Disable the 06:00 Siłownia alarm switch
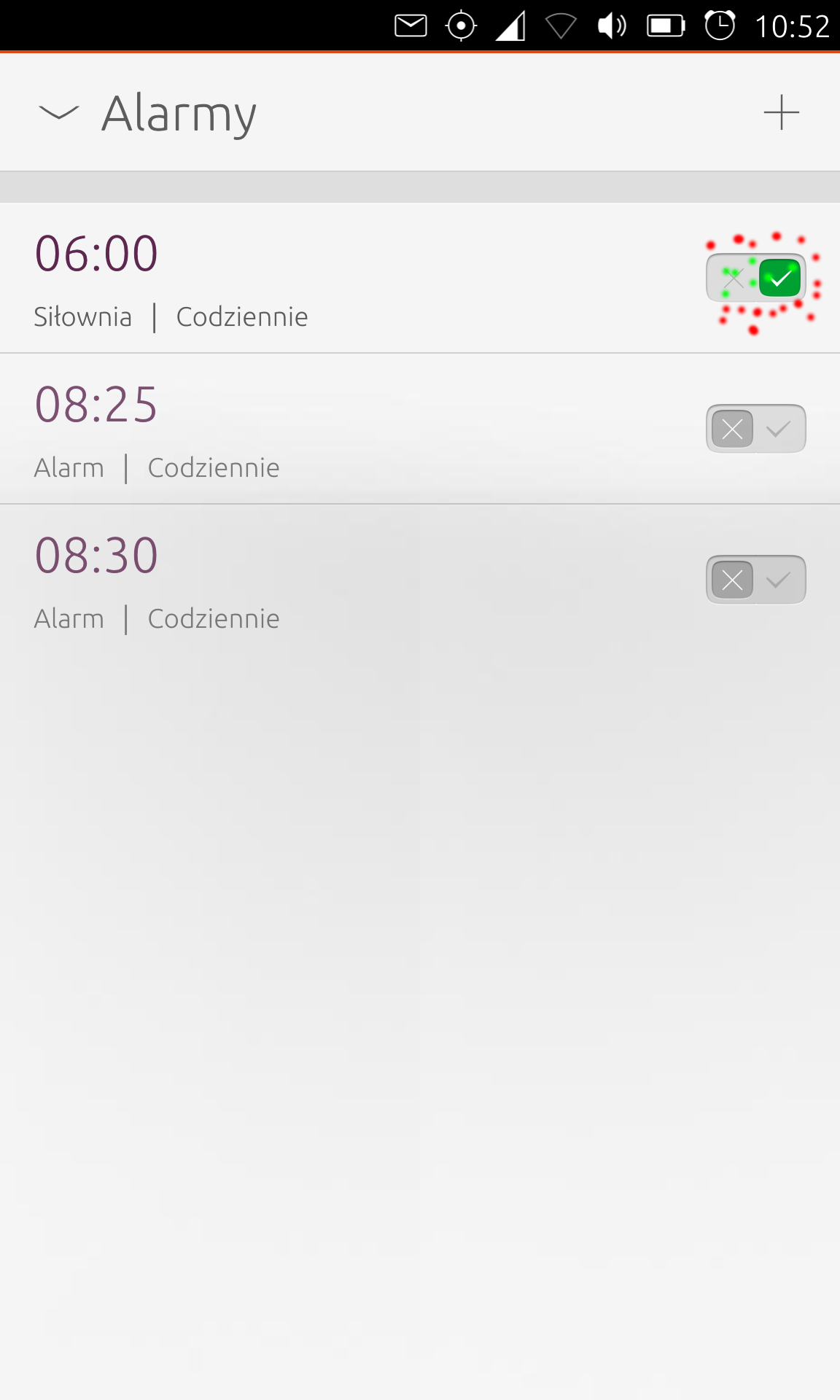The width and height of the screenshot is (840, 1400). pyautogui.click(x=755, y=278)
